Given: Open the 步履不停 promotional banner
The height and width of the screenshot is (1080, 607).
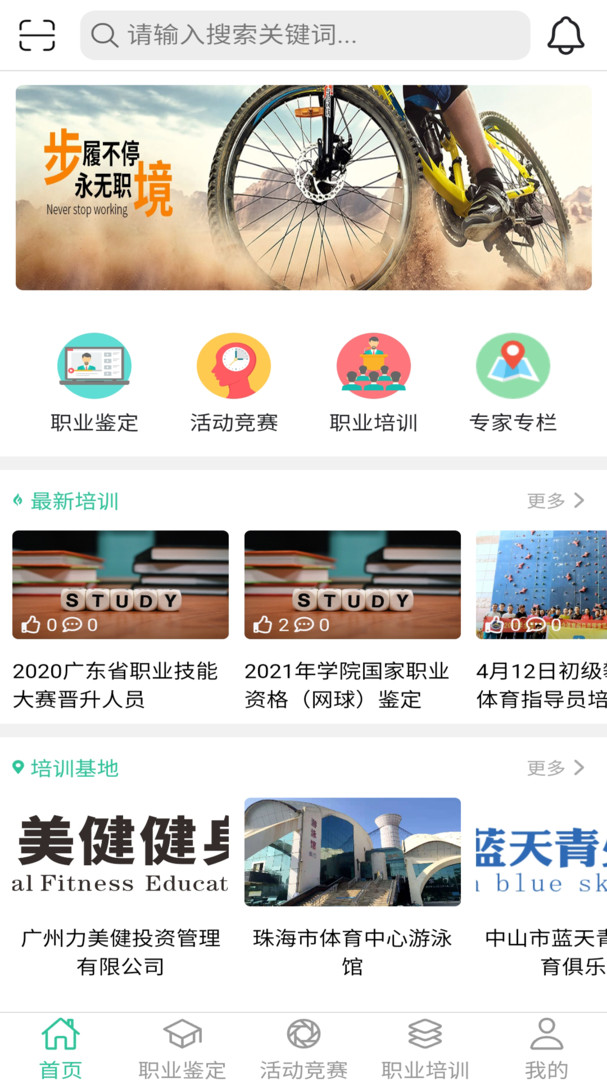Looking at the screenshot, I should pyautogui.click(x=303, y=187).
